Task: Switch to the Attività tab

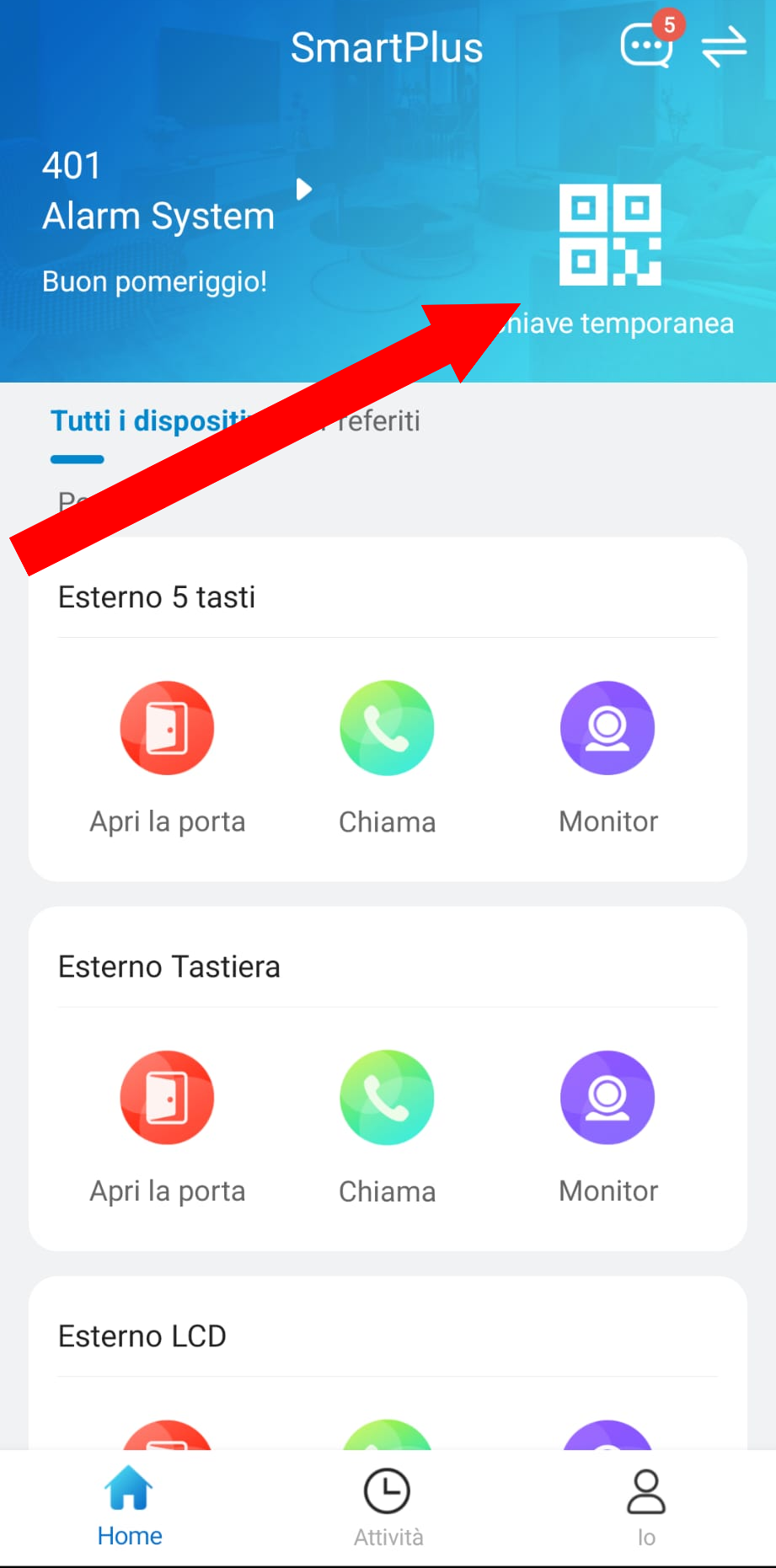Action: [x=388, y=1508]
